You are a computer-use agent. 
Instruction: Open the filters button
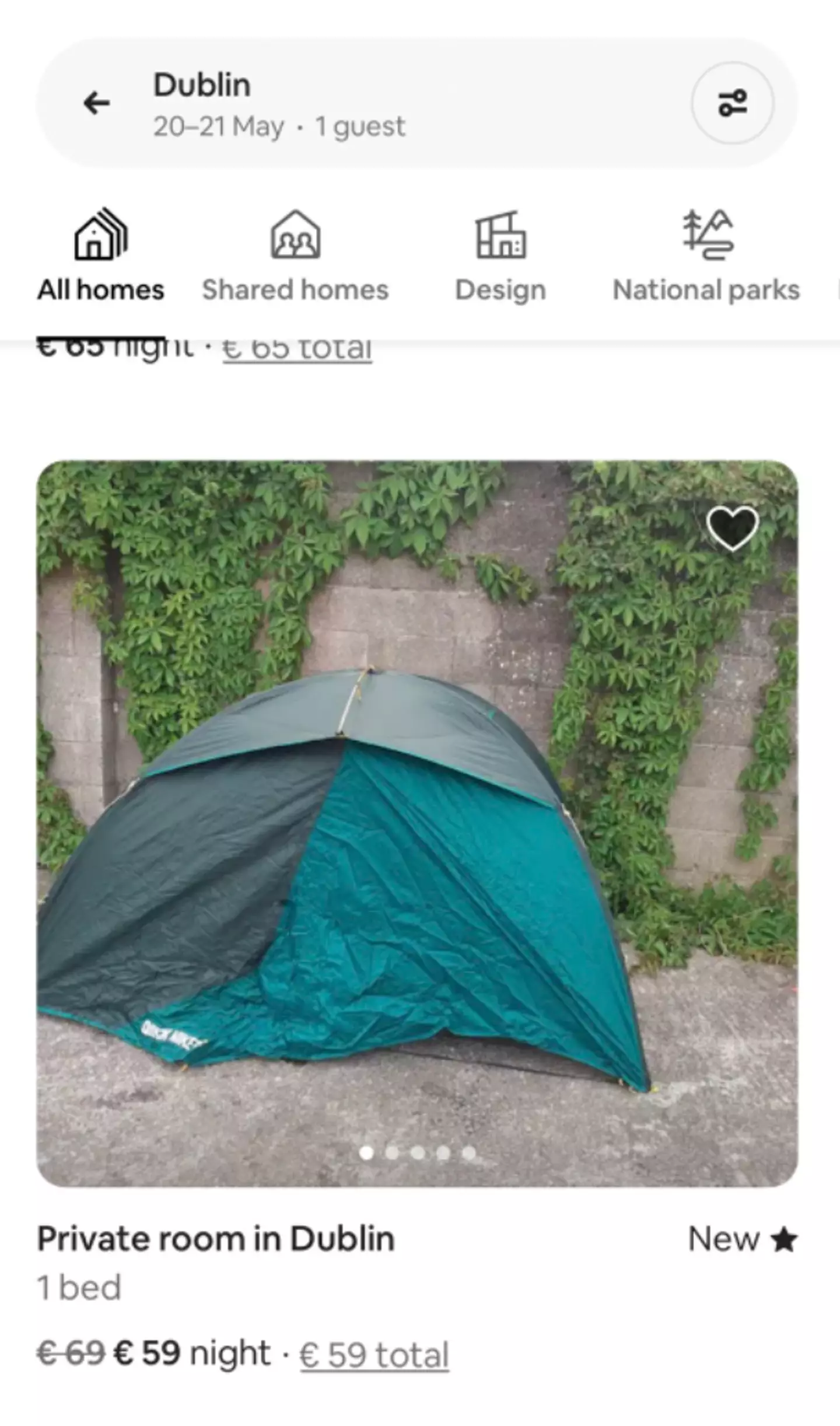pos(732,103)
